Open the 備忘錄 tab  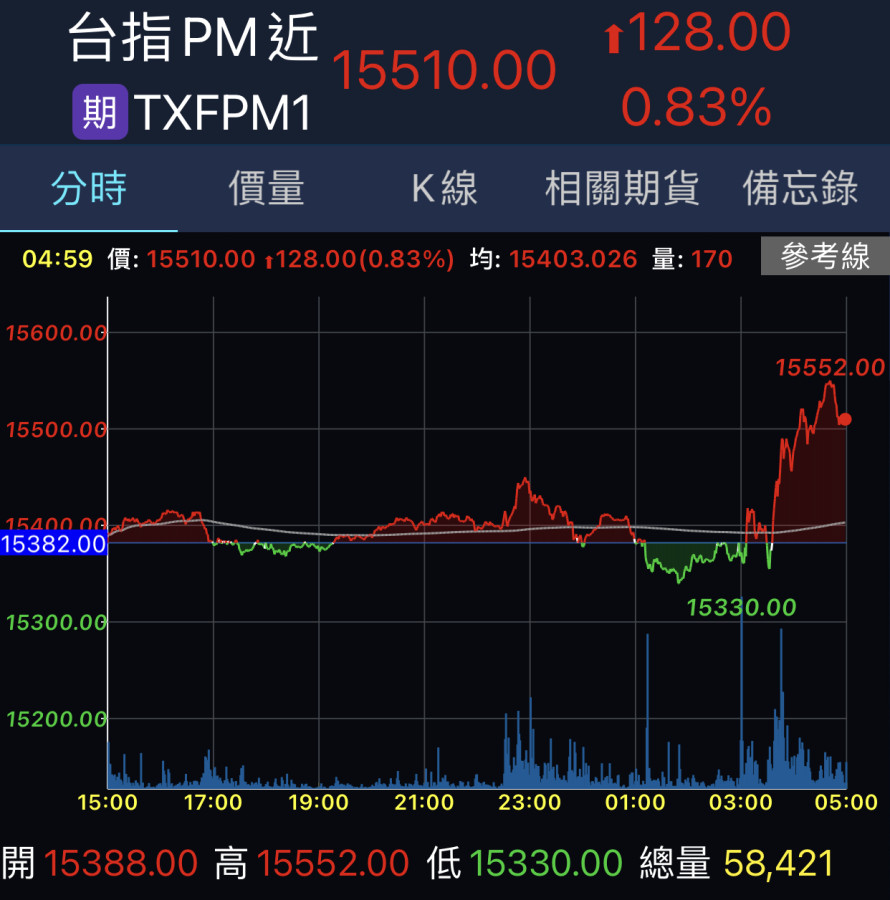800,188
